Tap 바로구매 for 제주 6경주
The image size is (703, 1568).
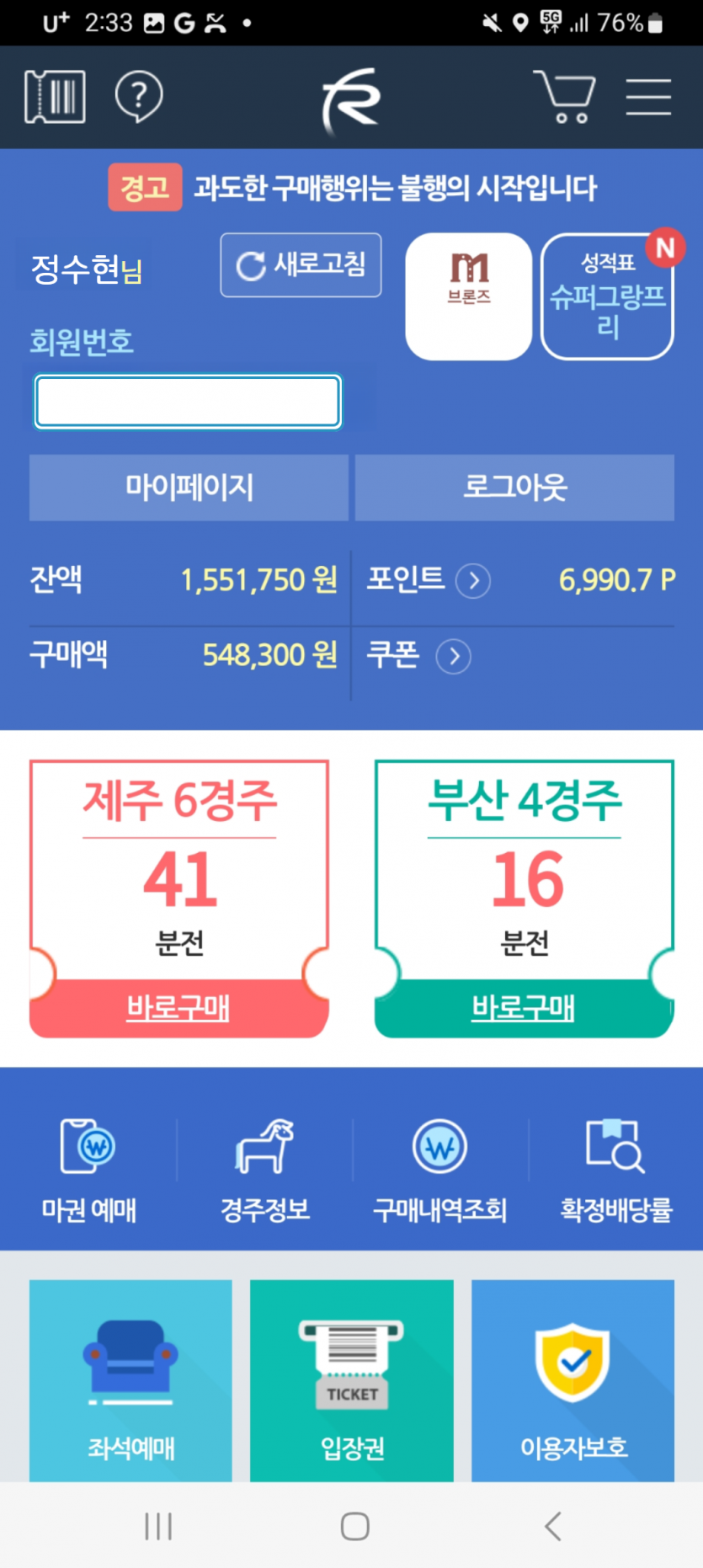[178, 1007]
